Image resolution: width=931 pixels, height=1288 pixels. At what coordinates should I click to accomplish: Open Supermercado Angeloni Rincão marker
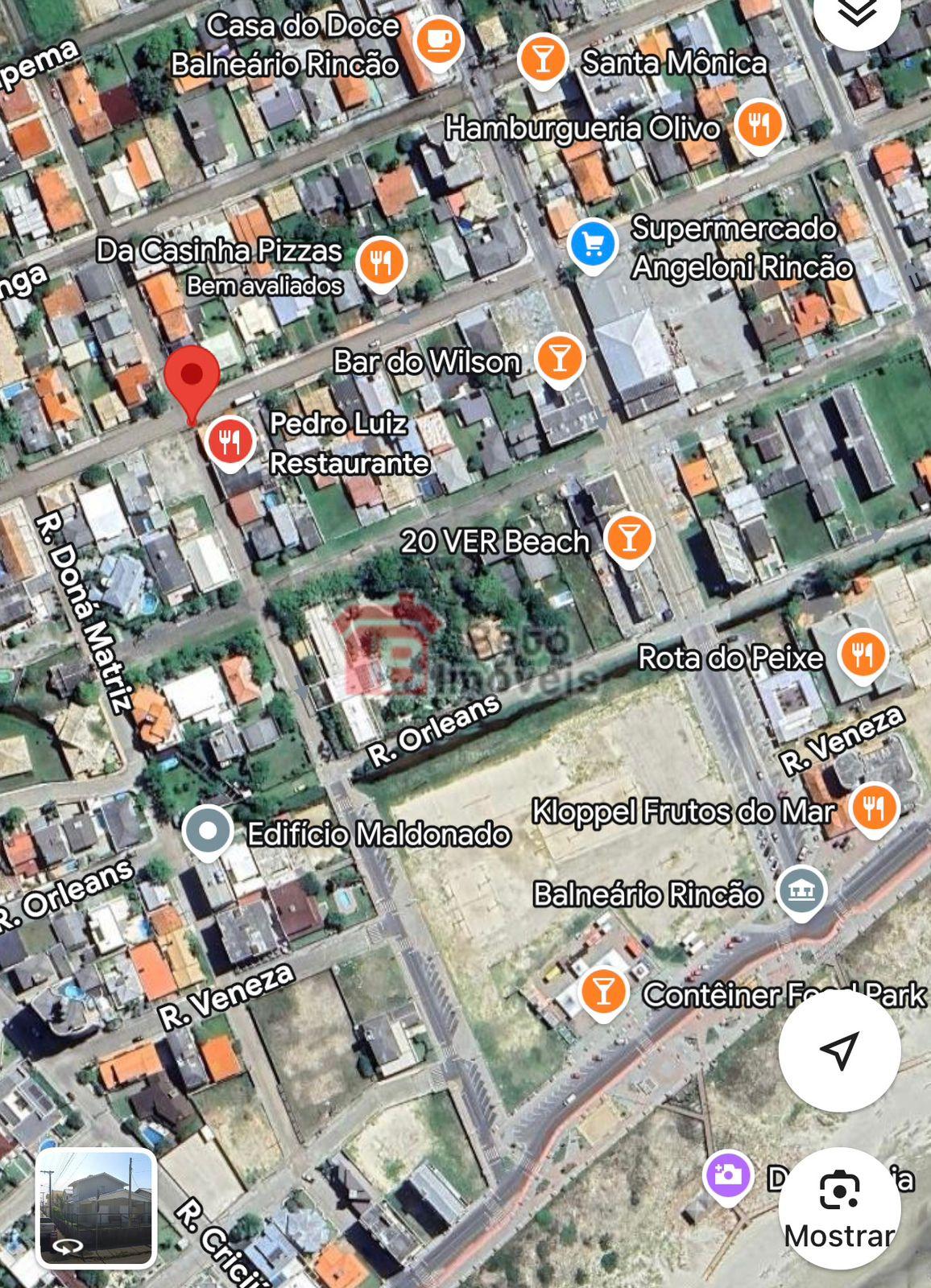pos(593,244)
